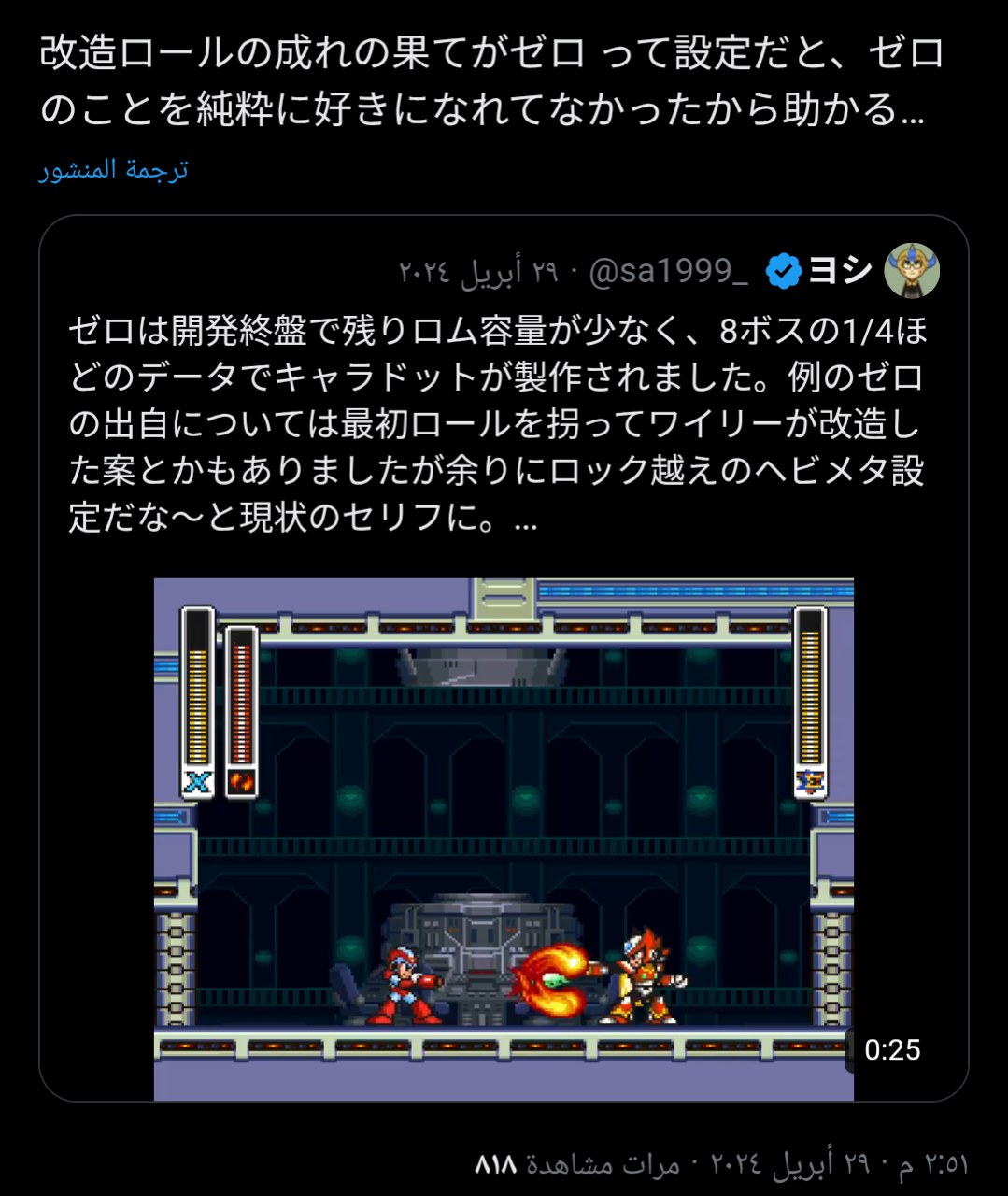The height and width of the screenshot is (1196, 1008).
Task: Play the Mega Man X video clip
Action: (x=504, y=838)
